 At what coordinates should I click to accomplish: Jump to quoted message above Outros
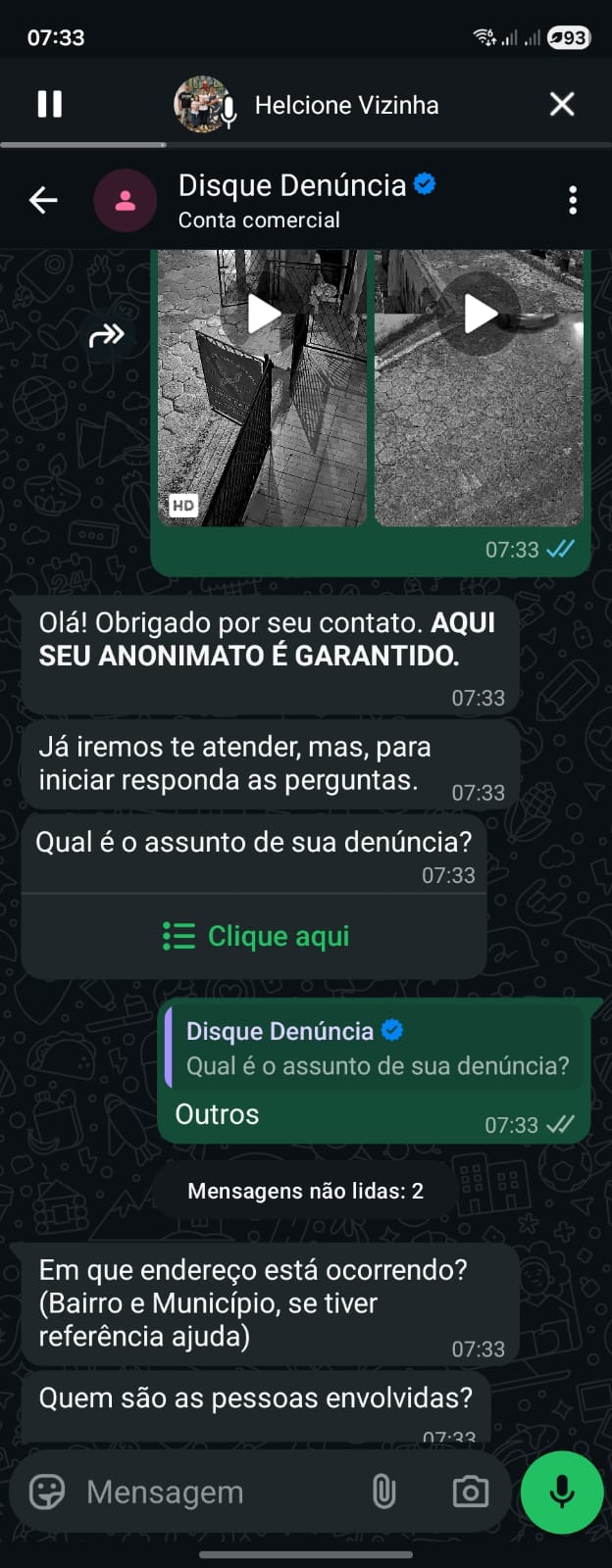[x=377, y=1049]
